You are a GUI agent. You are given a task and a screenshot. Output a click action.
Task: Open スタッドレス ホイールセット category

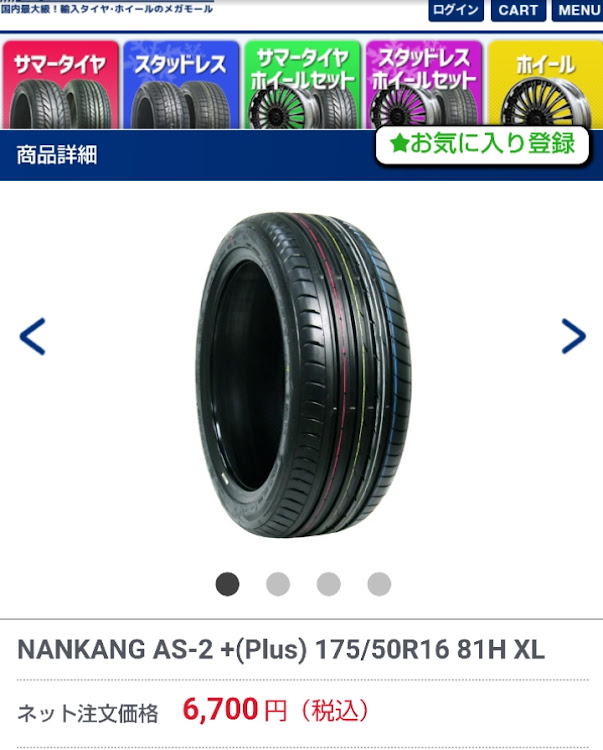[x=424, y=85]
